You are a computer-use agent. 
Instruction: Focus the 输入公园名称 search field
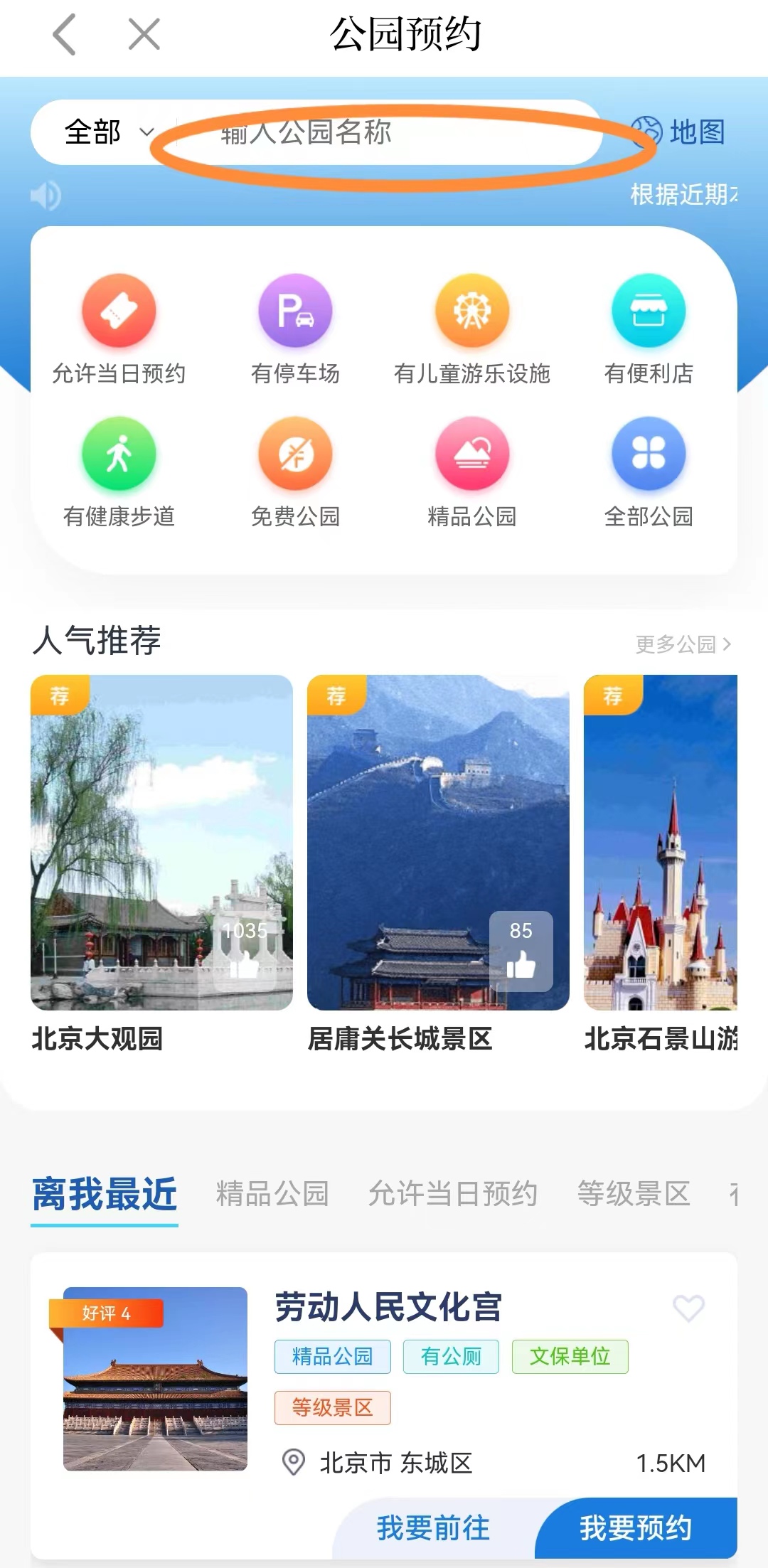coord(384,133)
